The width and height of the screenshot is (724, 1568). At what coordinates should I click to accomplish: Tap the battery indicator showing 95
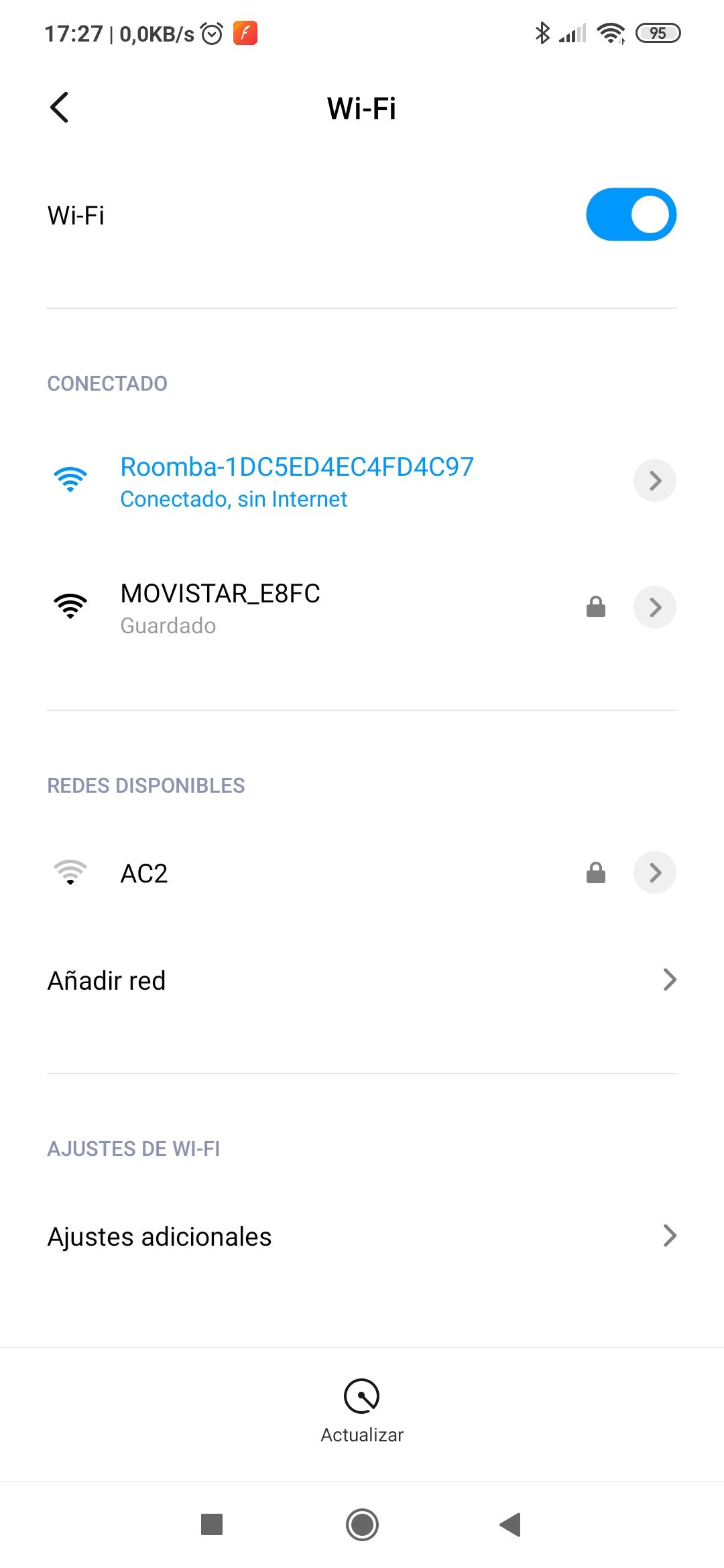pos(658,33)
